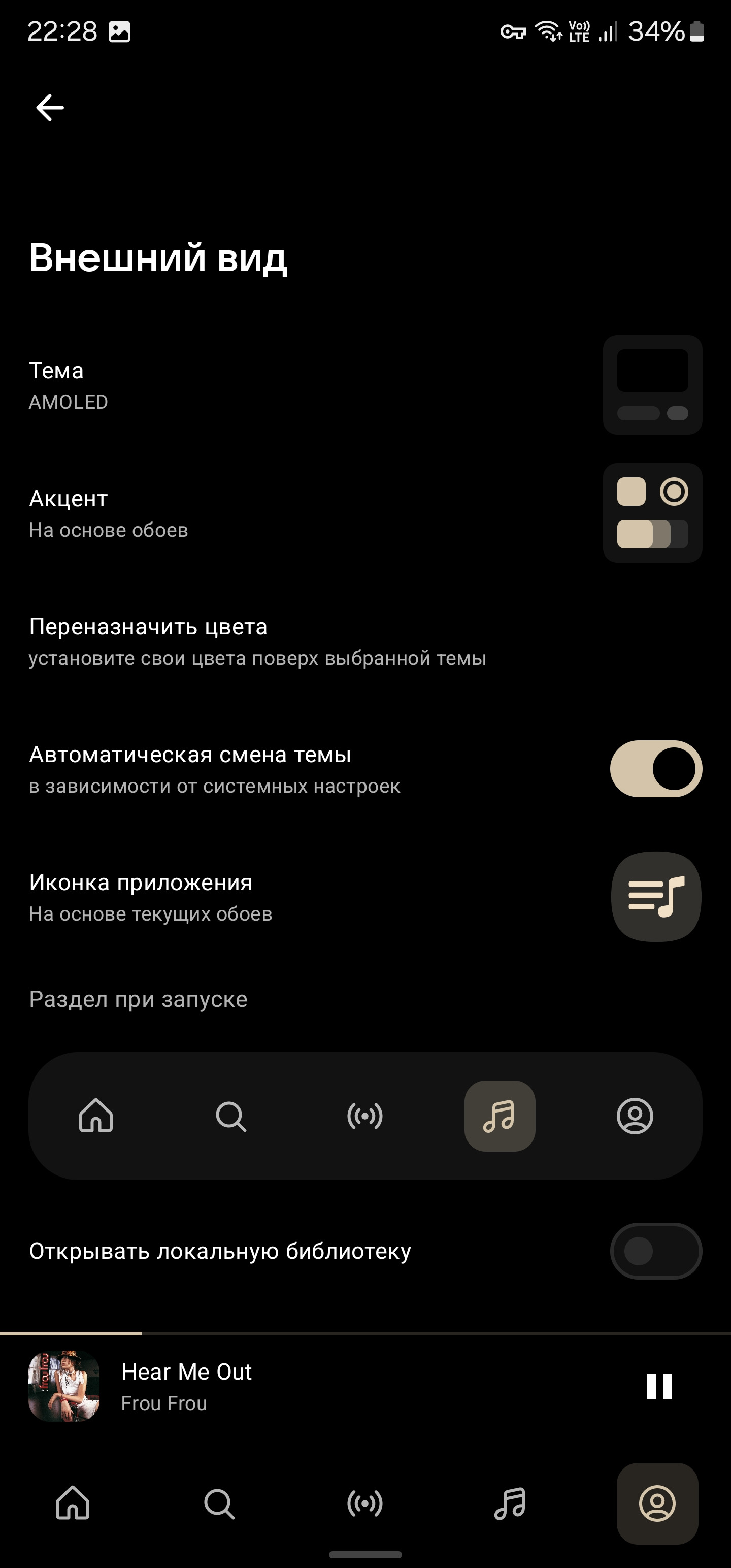Image resolution: width=731 pixels, height=1568 pixels.
Task: Switch to the home tab in the bottom bar
Action: 73,1504
